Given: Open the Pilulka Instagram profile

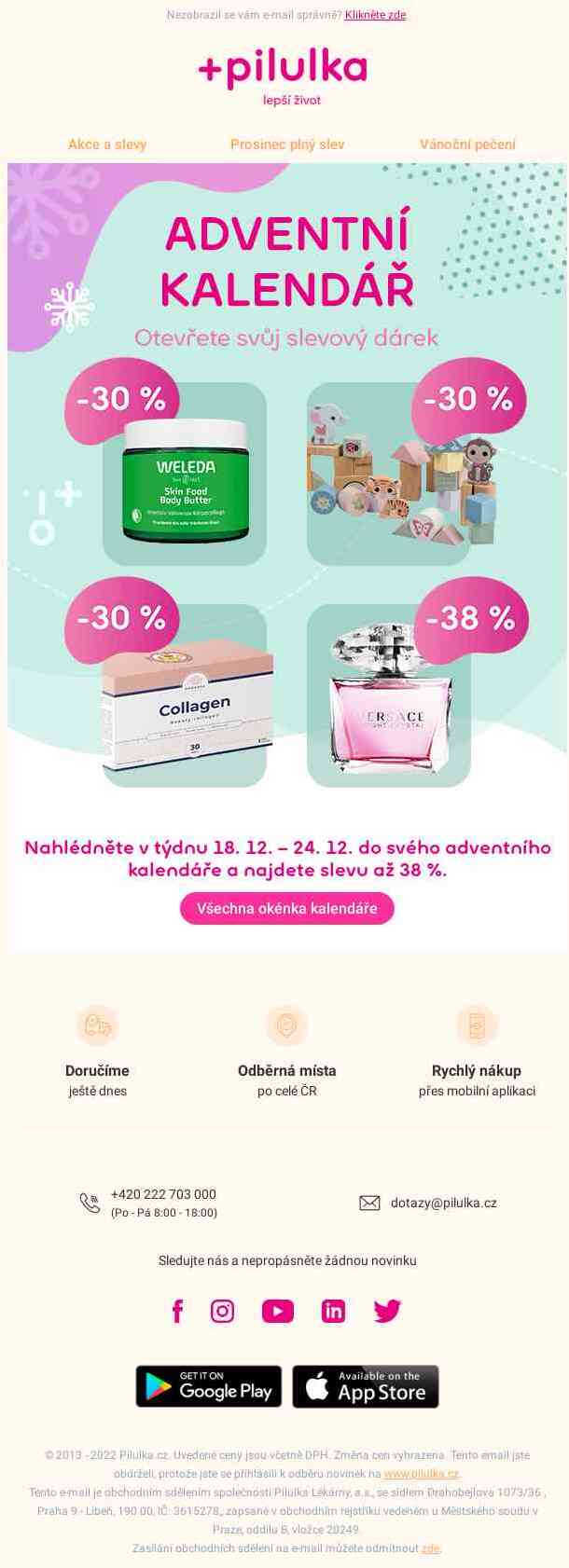Looking at the screenshot, I should (222, 1311).
